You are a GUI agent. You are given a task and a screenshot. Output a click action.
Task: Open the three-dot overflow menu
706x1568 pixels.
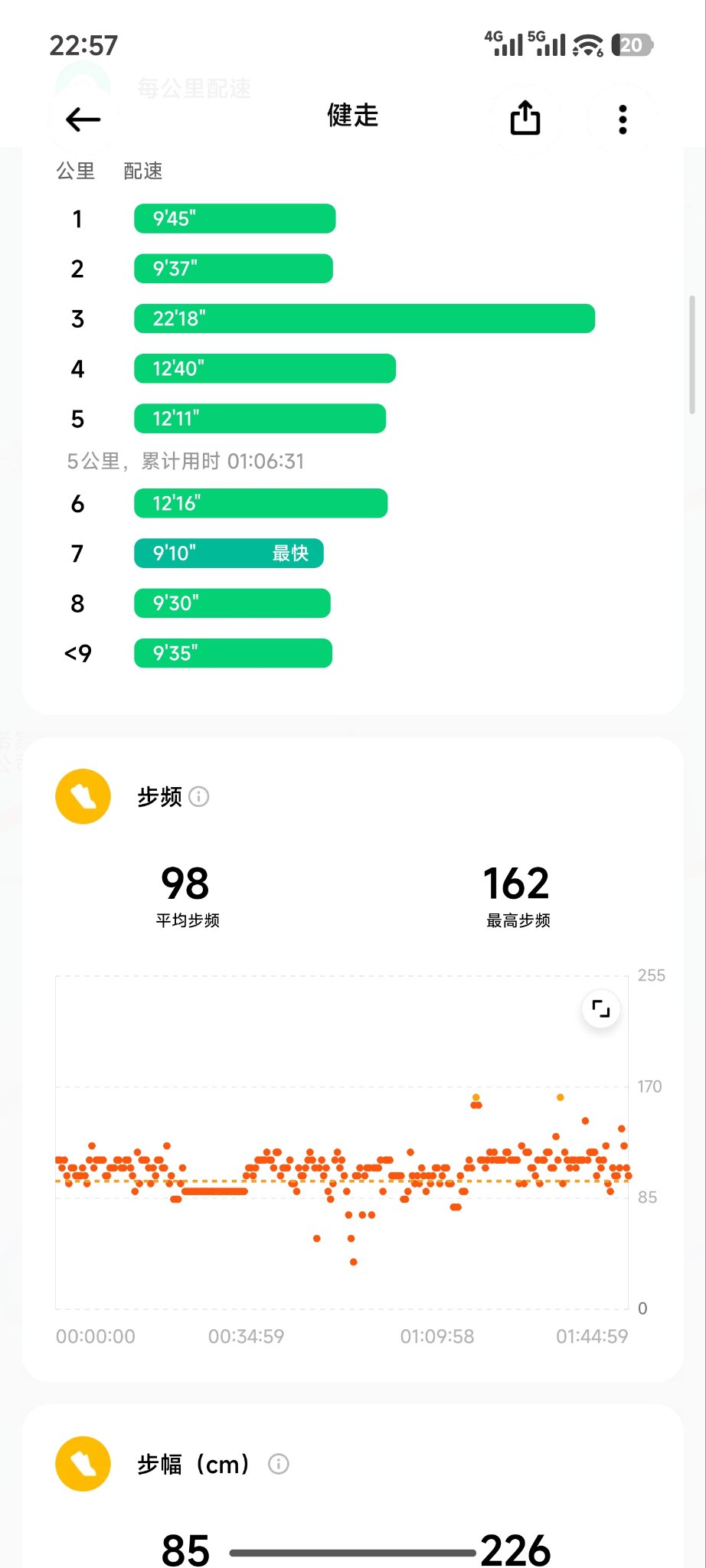623,119
